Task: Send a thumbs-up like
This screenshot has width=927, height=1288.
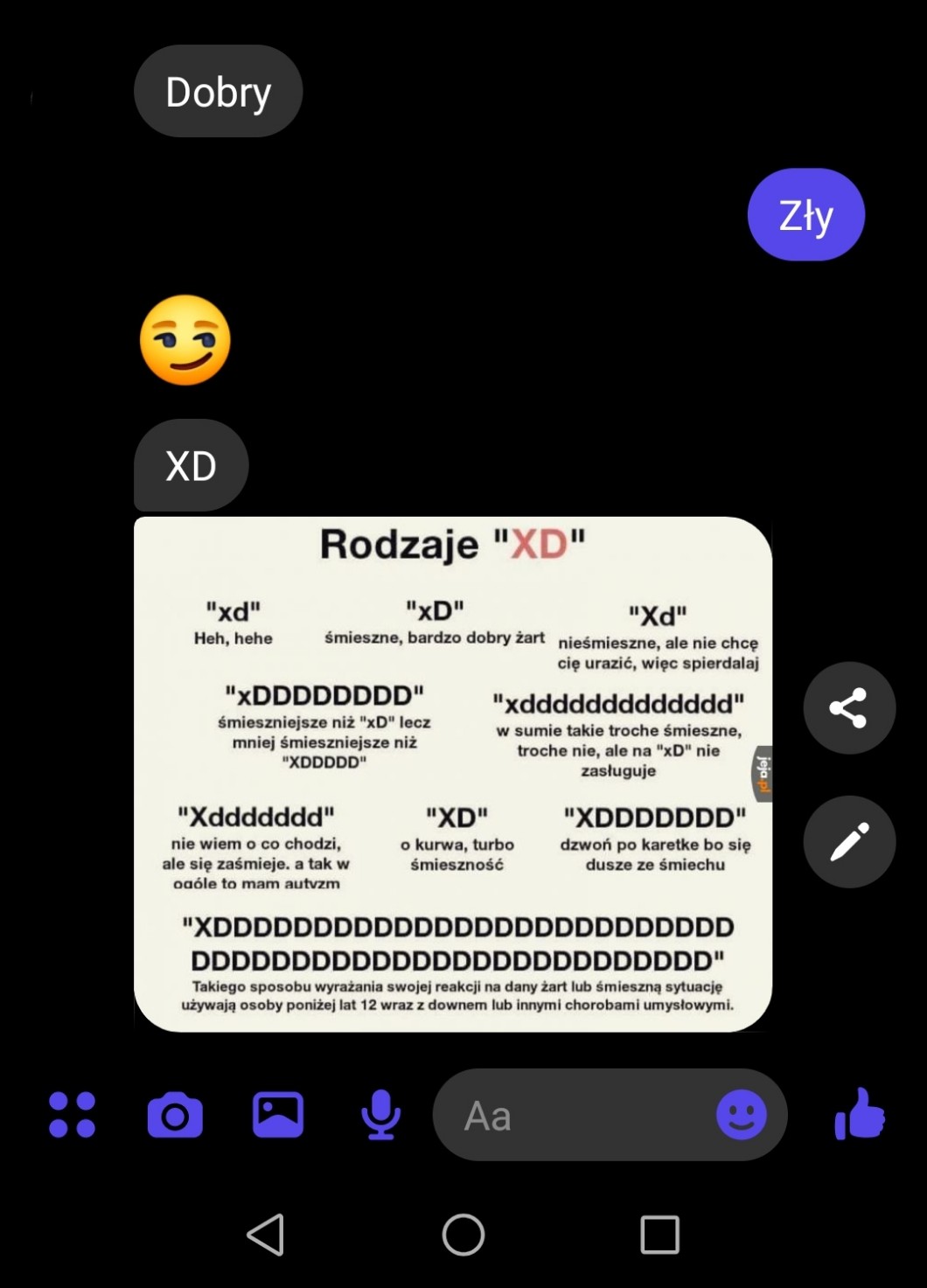Action: click(860, 1114)
